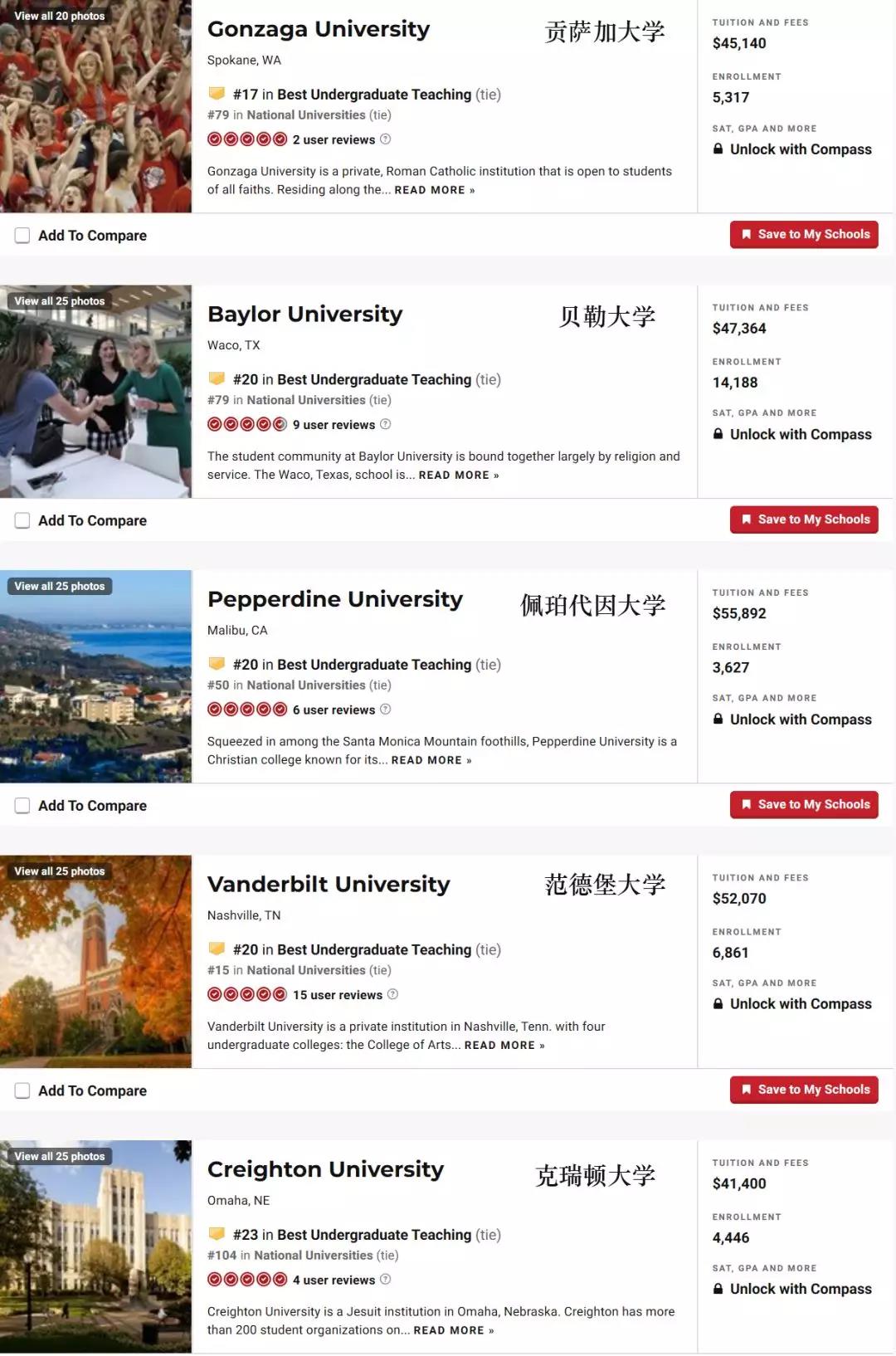Screen dimensions: 896x1356
Task: Check Add To Compare for Vanderbilt University
Action: [x=22, y=1090]
